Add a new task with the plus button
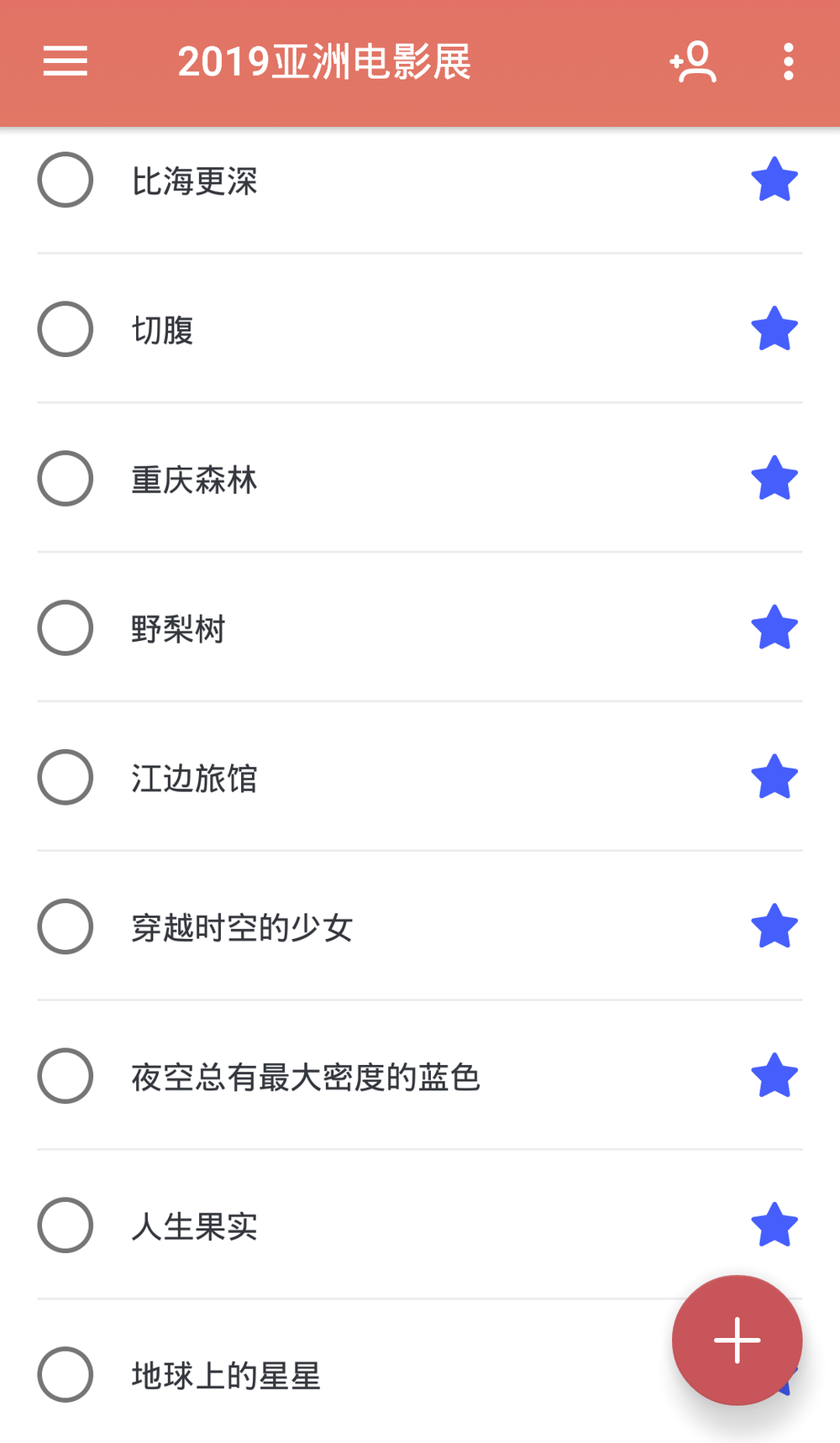This screenshot has height=1443, width=840. tap(737, 1340)
